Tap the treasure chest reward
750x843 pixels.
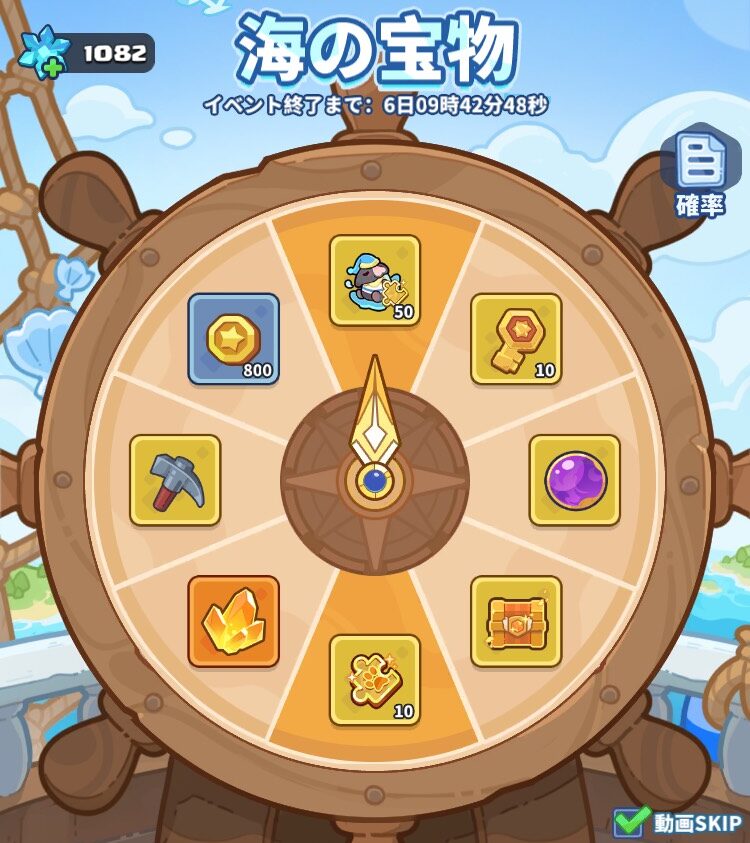[515, 621]
